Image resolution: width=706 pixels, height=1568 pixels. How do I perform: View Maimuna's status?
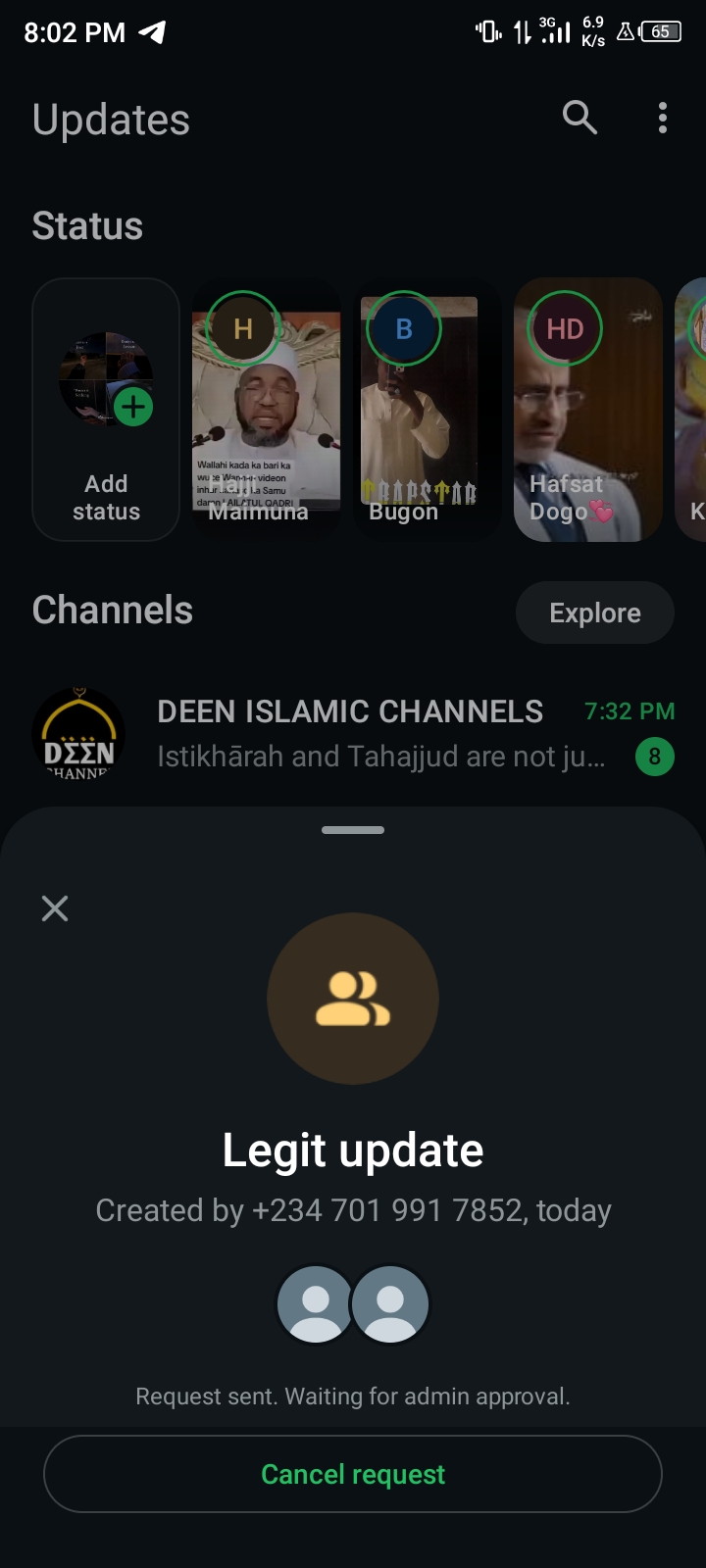[267, 410]
